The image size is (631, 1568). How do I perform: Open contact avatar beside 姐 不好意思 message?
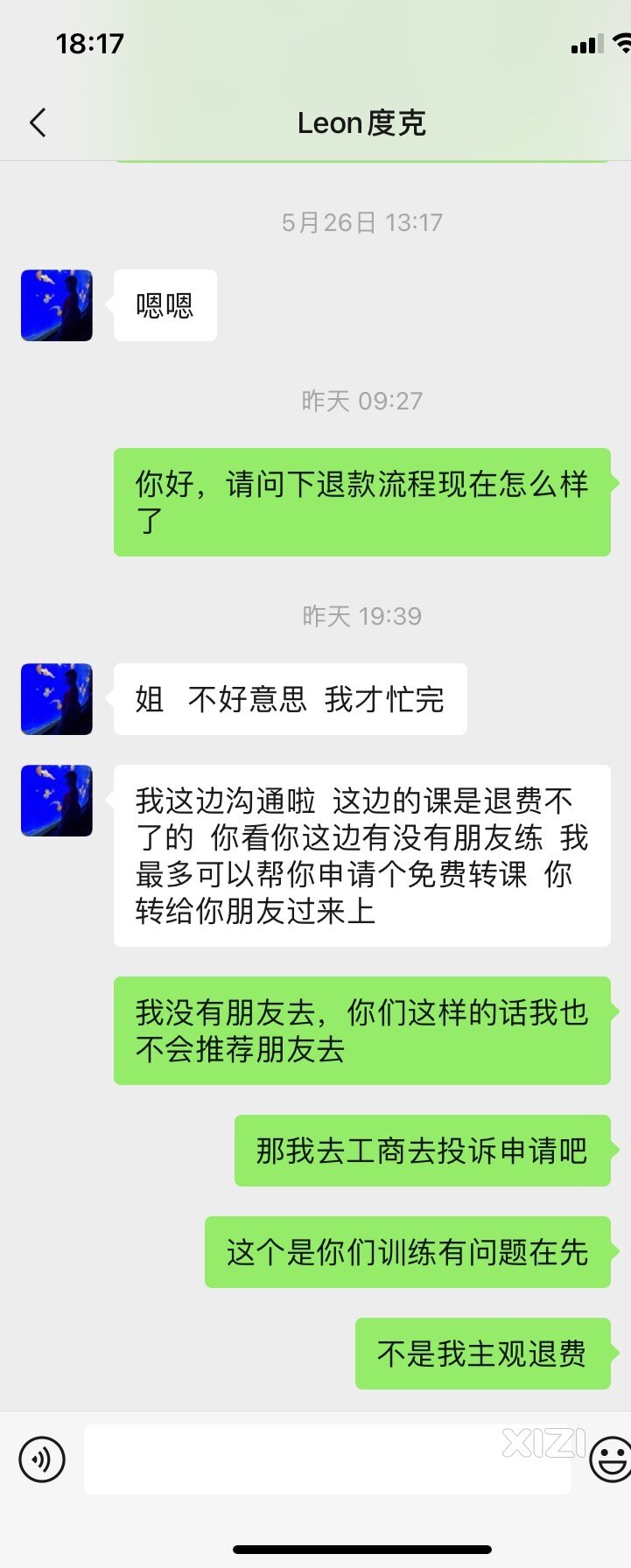tap(57, 699)
